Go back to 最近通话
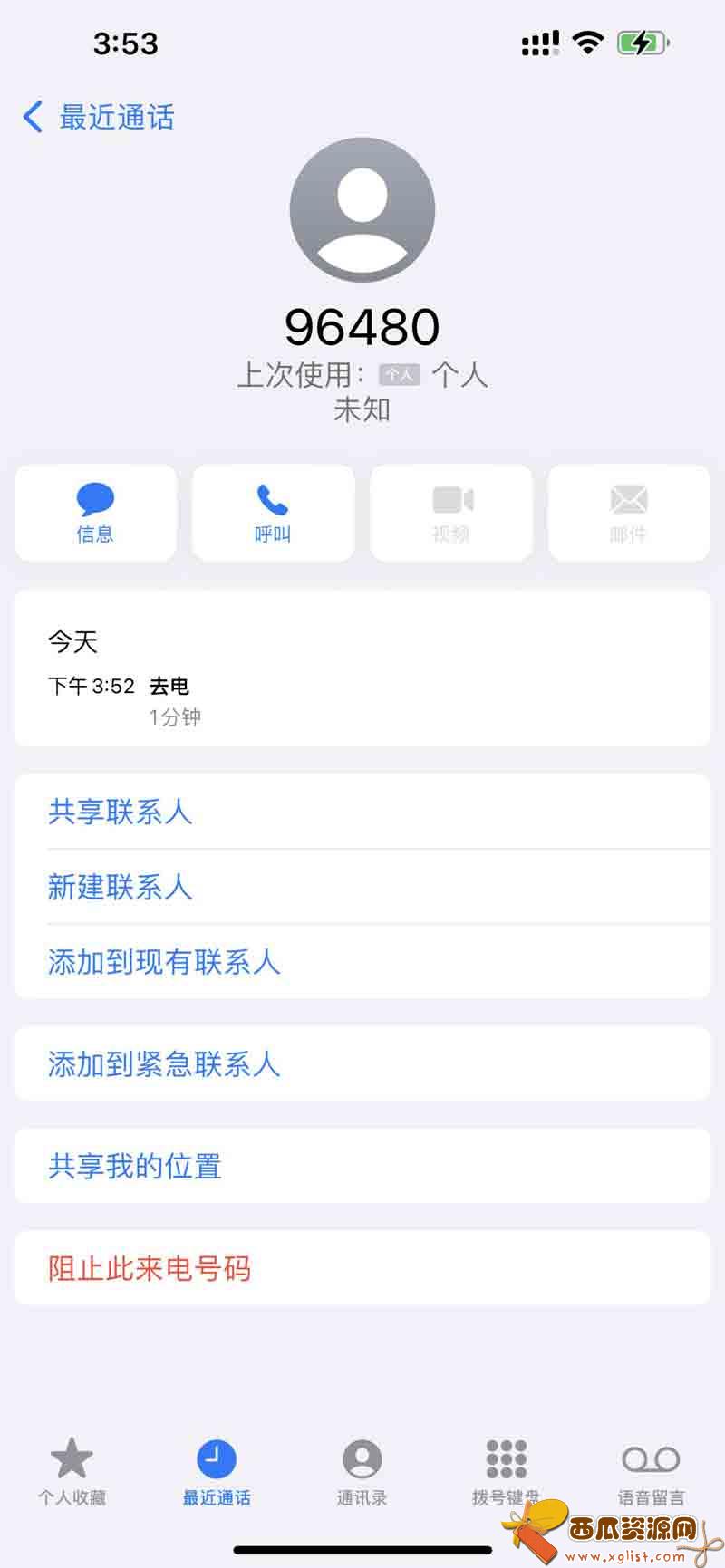This screenshot has height=1568, width=725. (x=98, y=117)
